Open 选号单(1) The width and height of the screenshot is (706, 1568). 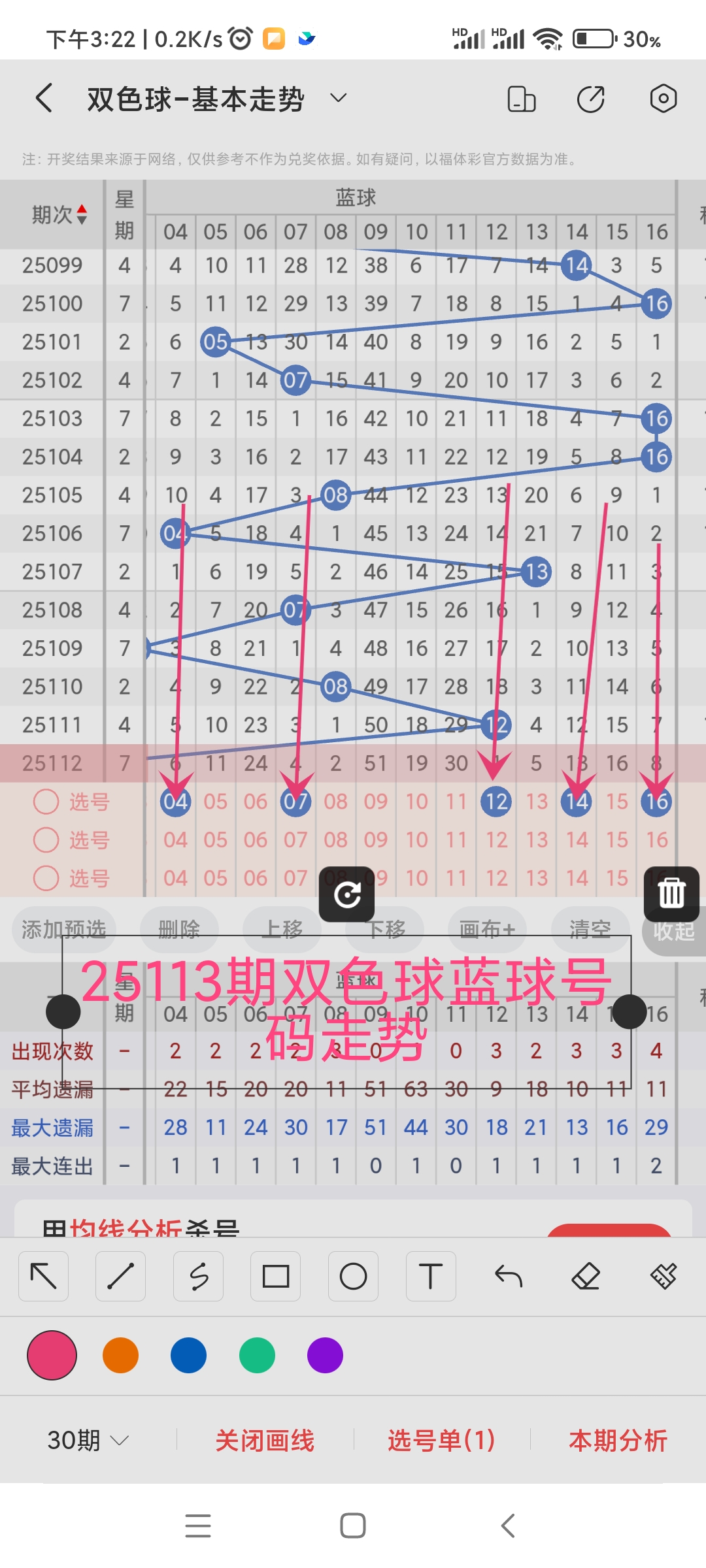point(441,1440)
